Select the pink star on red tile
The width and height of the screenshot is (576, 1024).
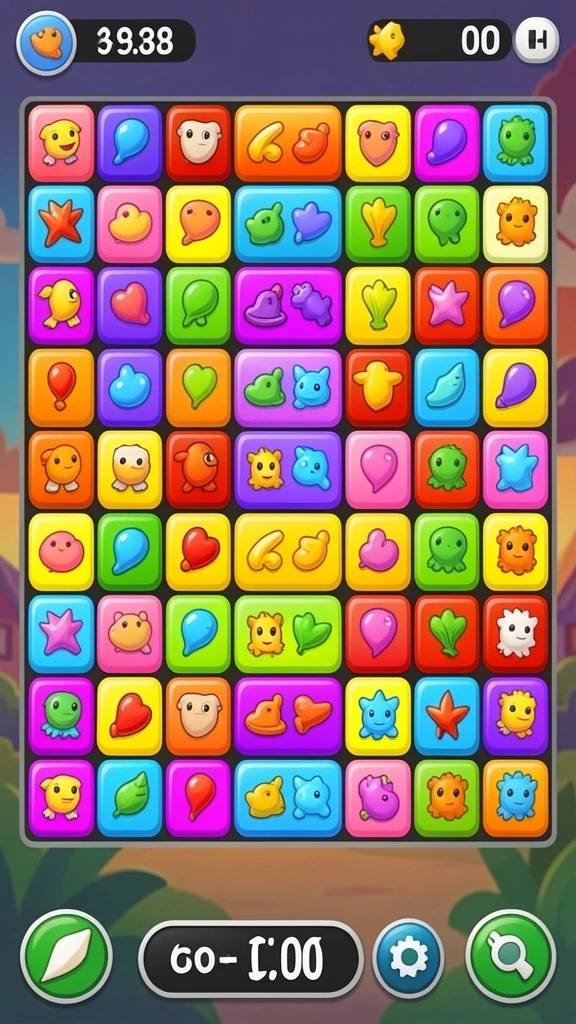(447, 305)
